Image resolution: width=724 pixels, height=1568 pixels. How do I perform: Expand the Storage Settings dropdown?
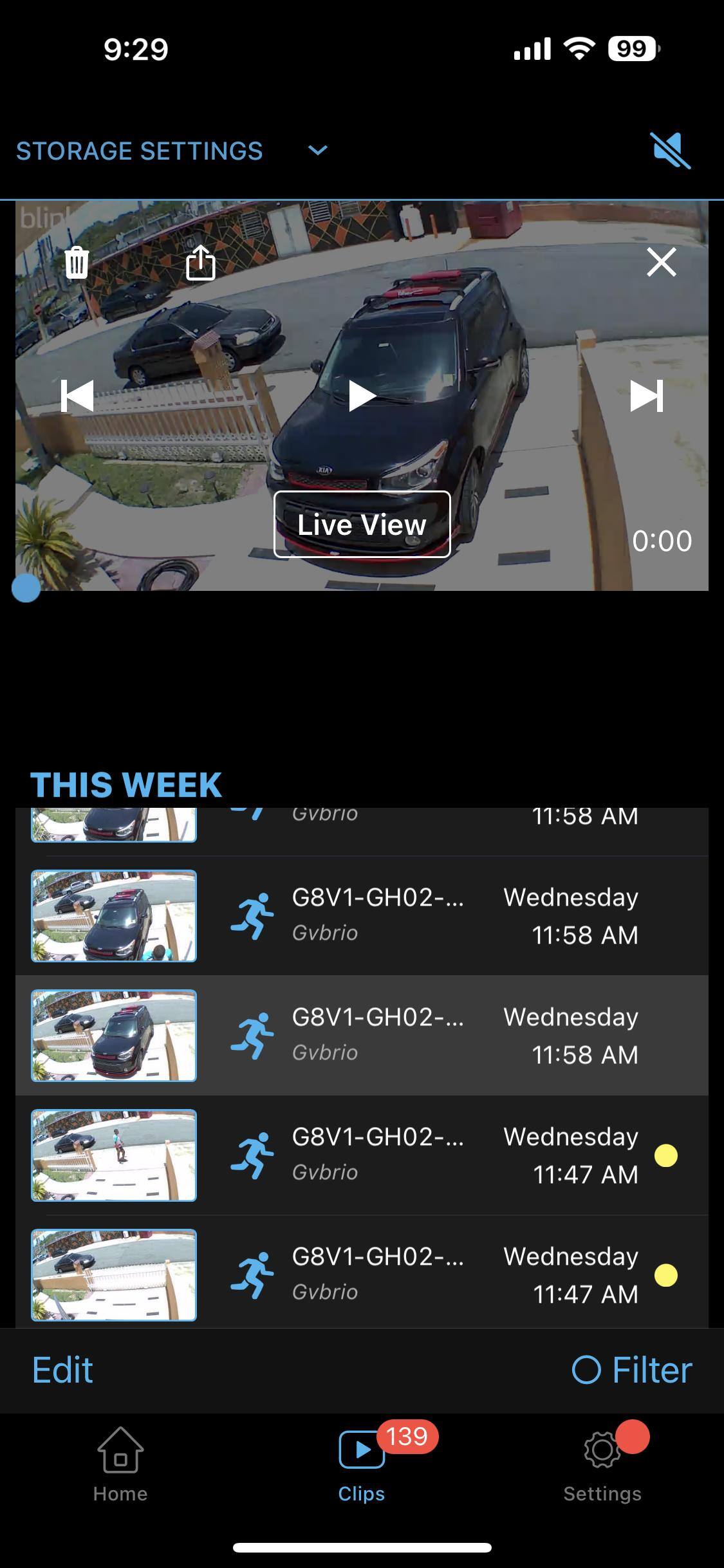[317, 151]
